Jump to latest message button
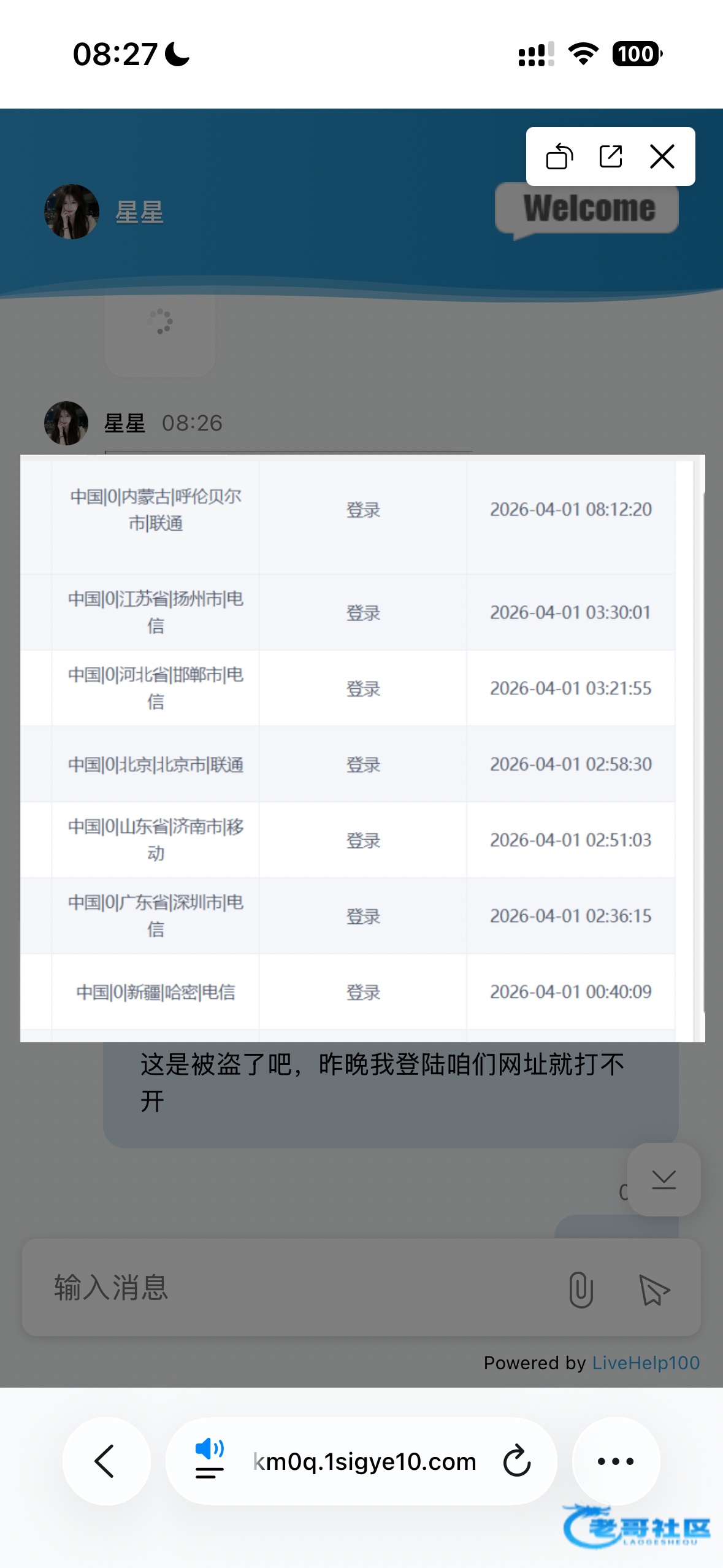 pos(664,1179)
